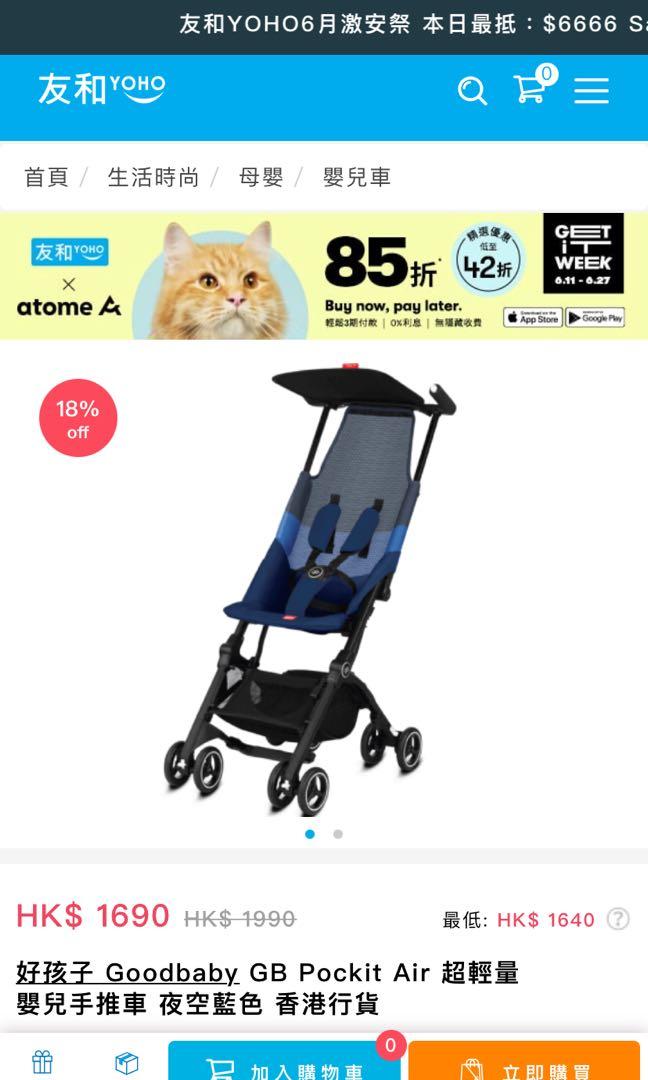The height and width of the screenshot is (1080, 648).
Task: Open the shopping cart icon
Action: point(530,88)
